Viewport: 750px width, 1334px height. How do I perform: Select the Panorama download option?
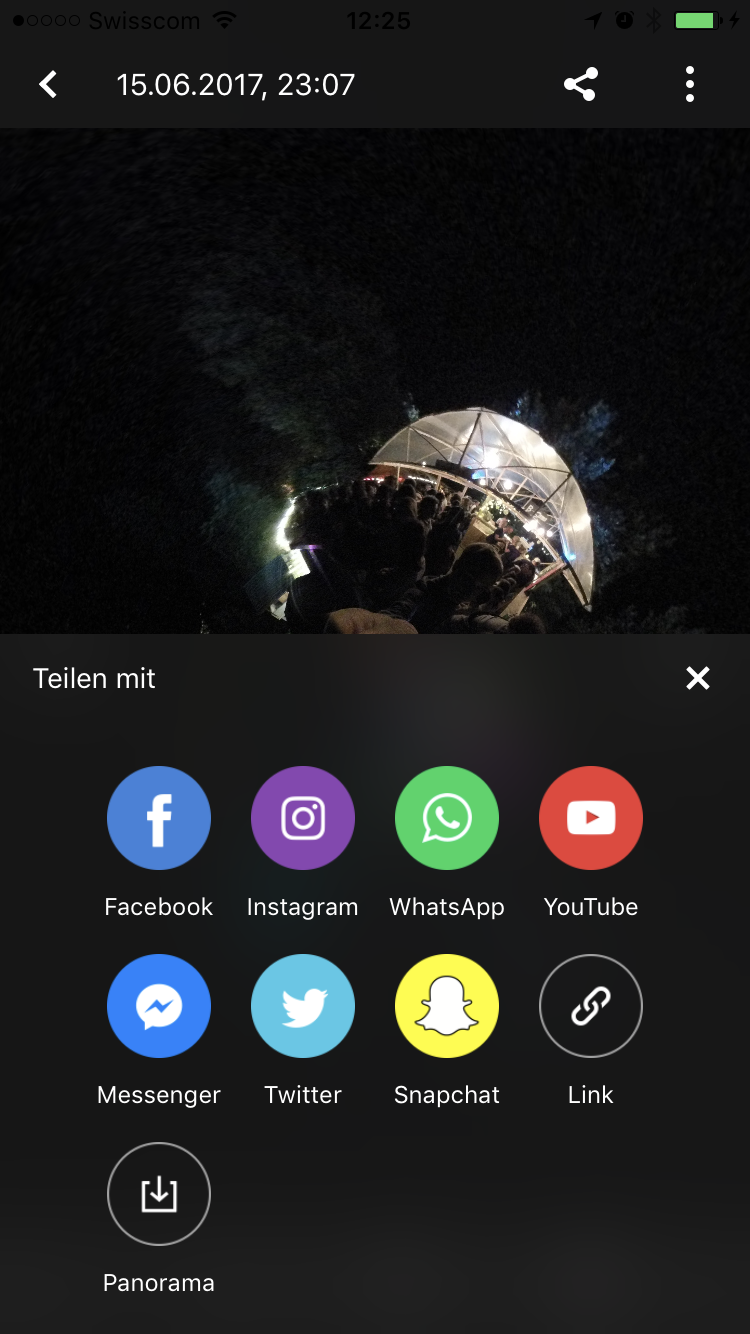[159, 1194]
